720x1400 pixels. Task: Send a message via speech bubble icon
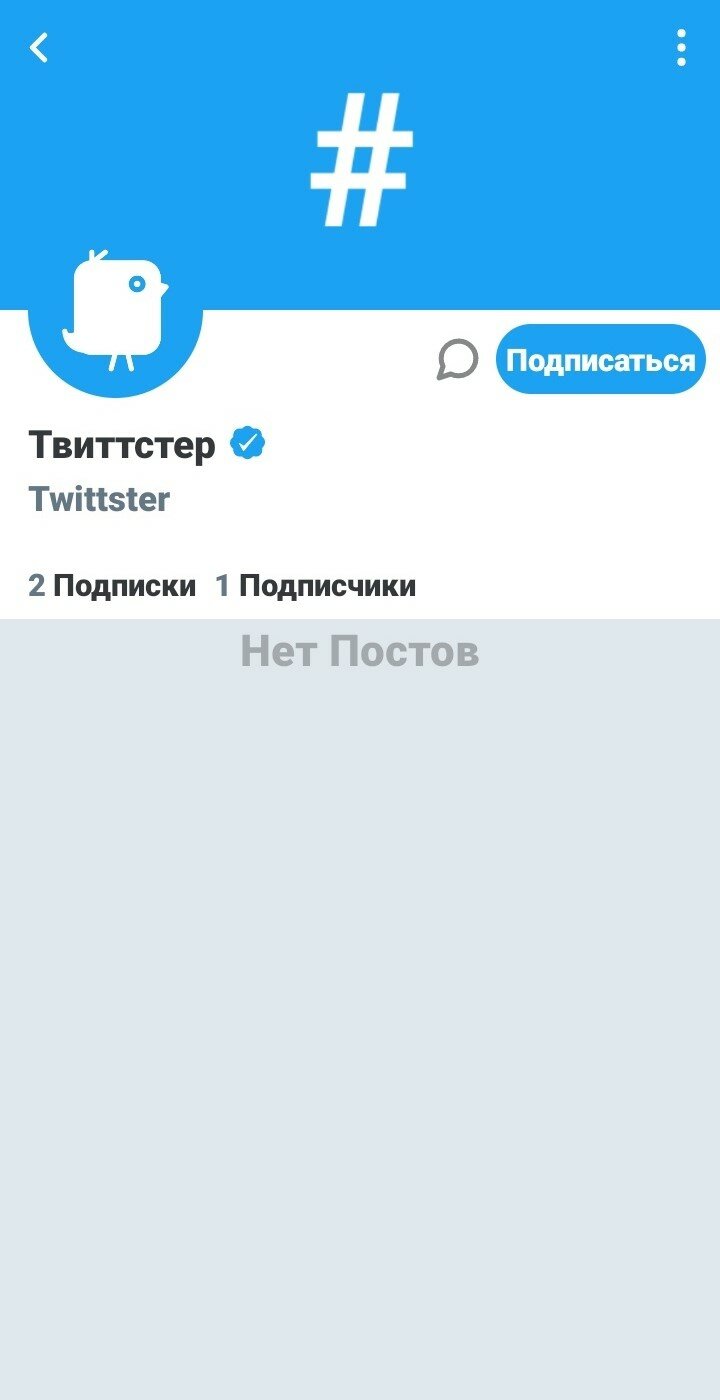coord(457,359)
